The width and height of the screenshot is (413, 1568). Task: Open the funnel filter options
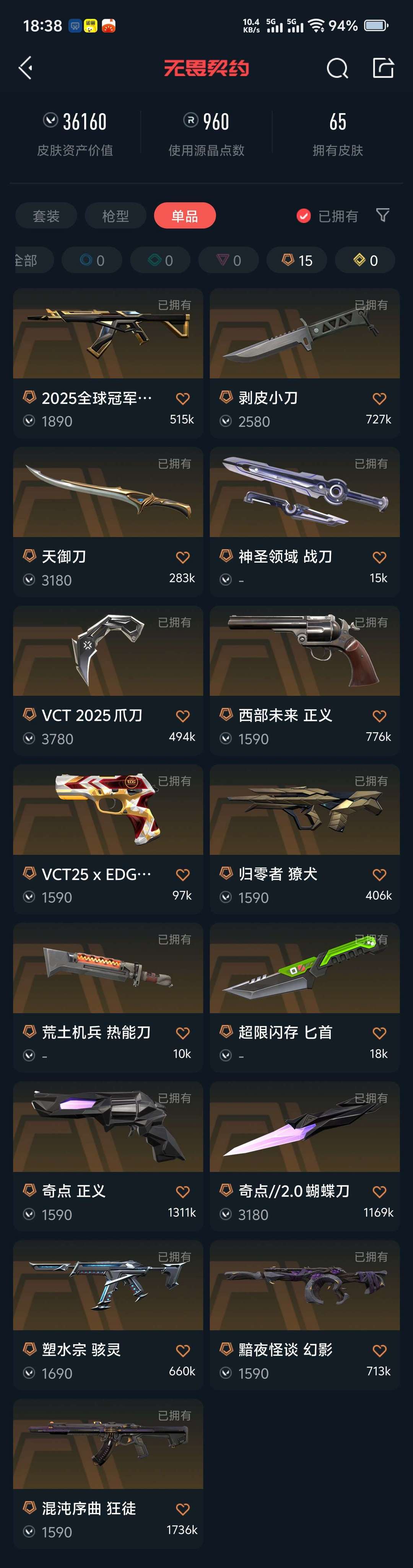pyautogui.click(x=382, y=215)
